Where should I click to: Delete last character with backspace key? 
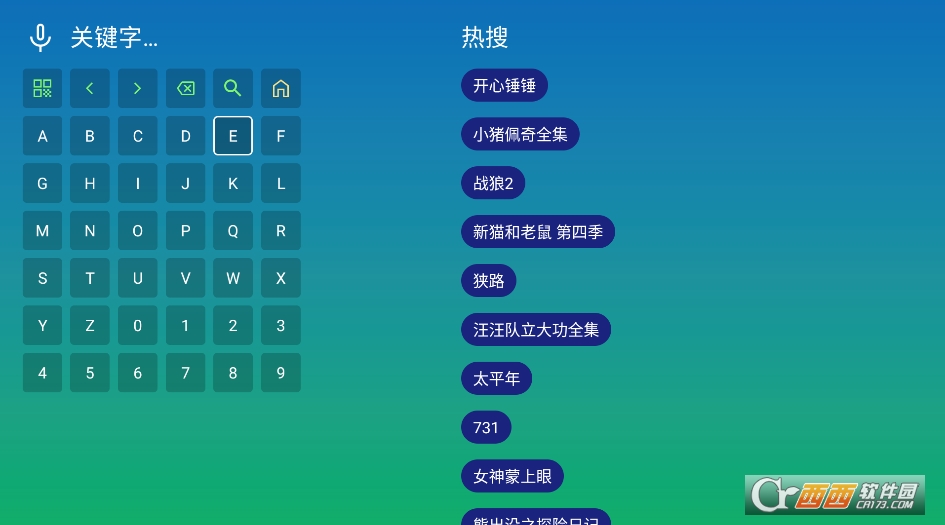[185, 88]
